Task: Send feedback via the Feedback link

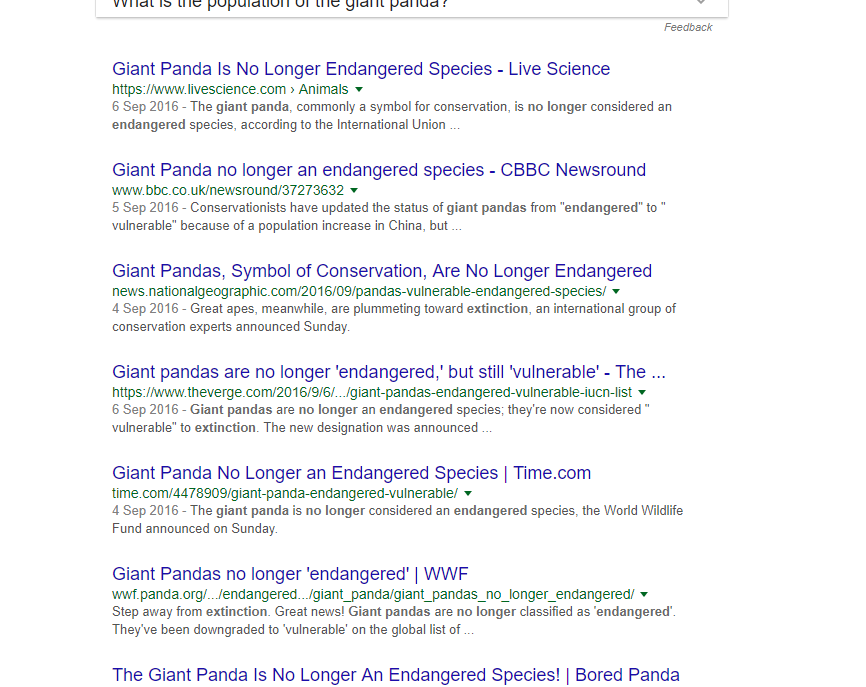Action: [688, 27]
